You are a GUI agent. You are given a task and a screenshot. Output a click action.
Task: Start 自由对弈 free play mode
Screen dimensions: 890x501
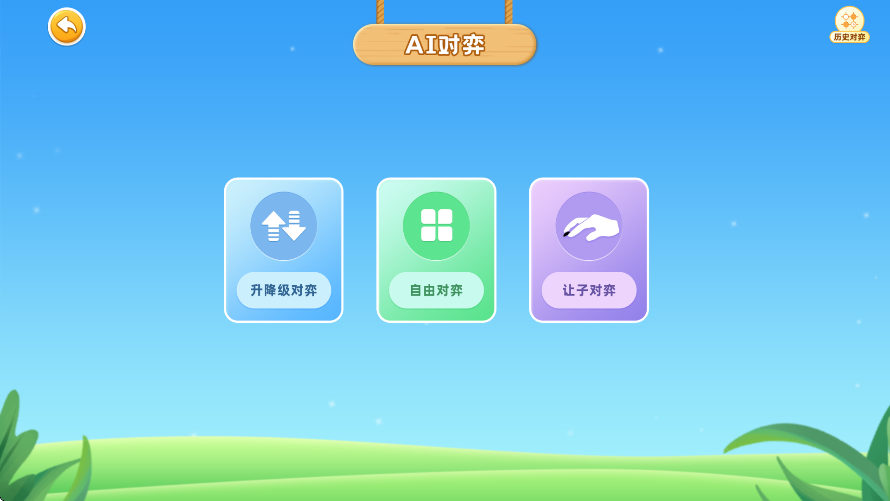pos(436,250)
